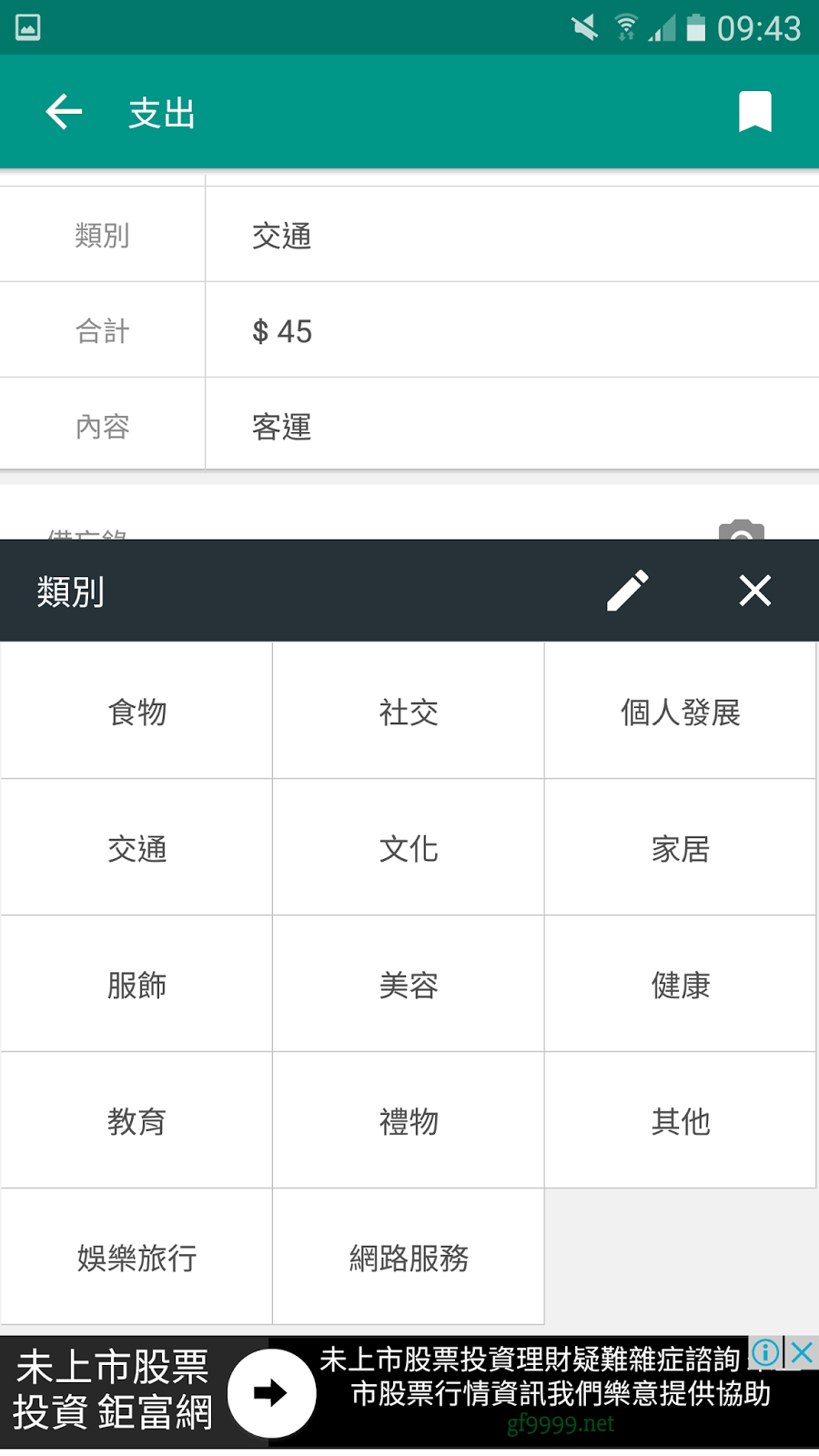
Task: Choose the 社交 category
Action: point(409,712)
